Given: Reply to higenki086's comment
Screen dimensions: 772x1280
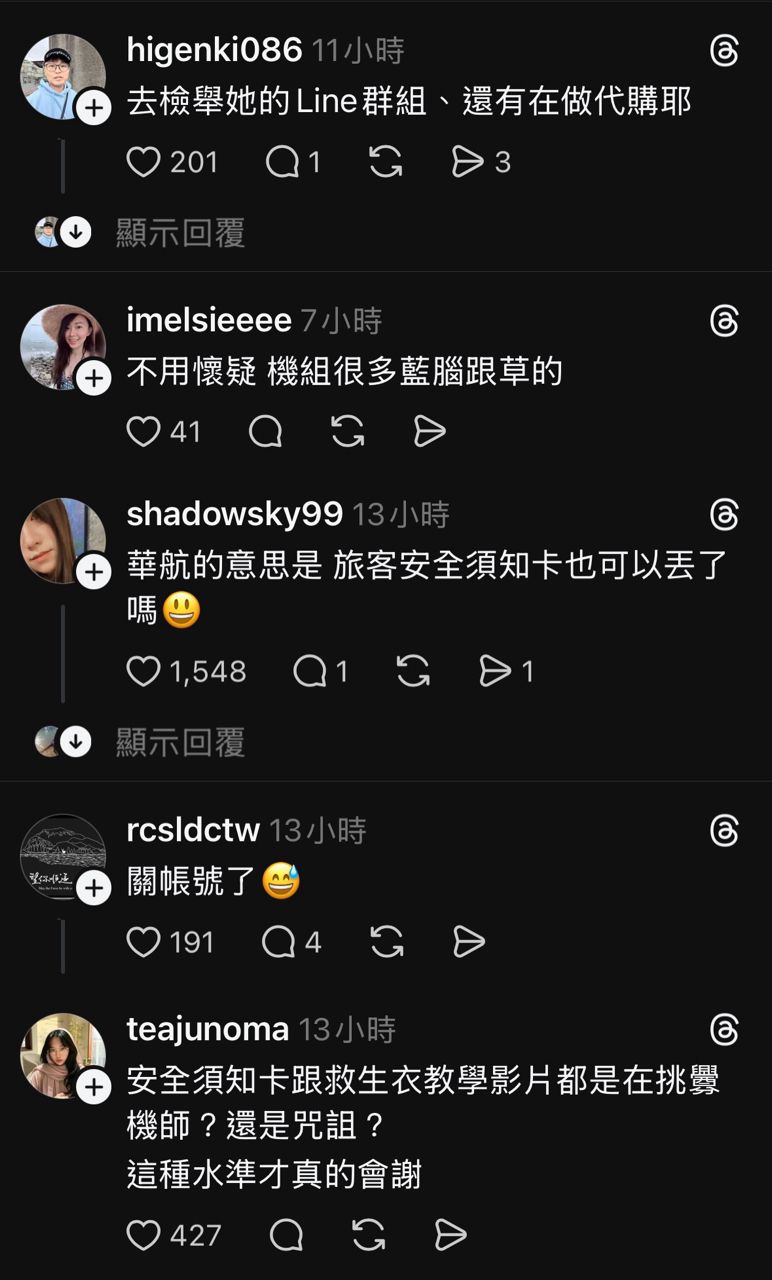Looking at the screenshot, I should tap(282, 162).
